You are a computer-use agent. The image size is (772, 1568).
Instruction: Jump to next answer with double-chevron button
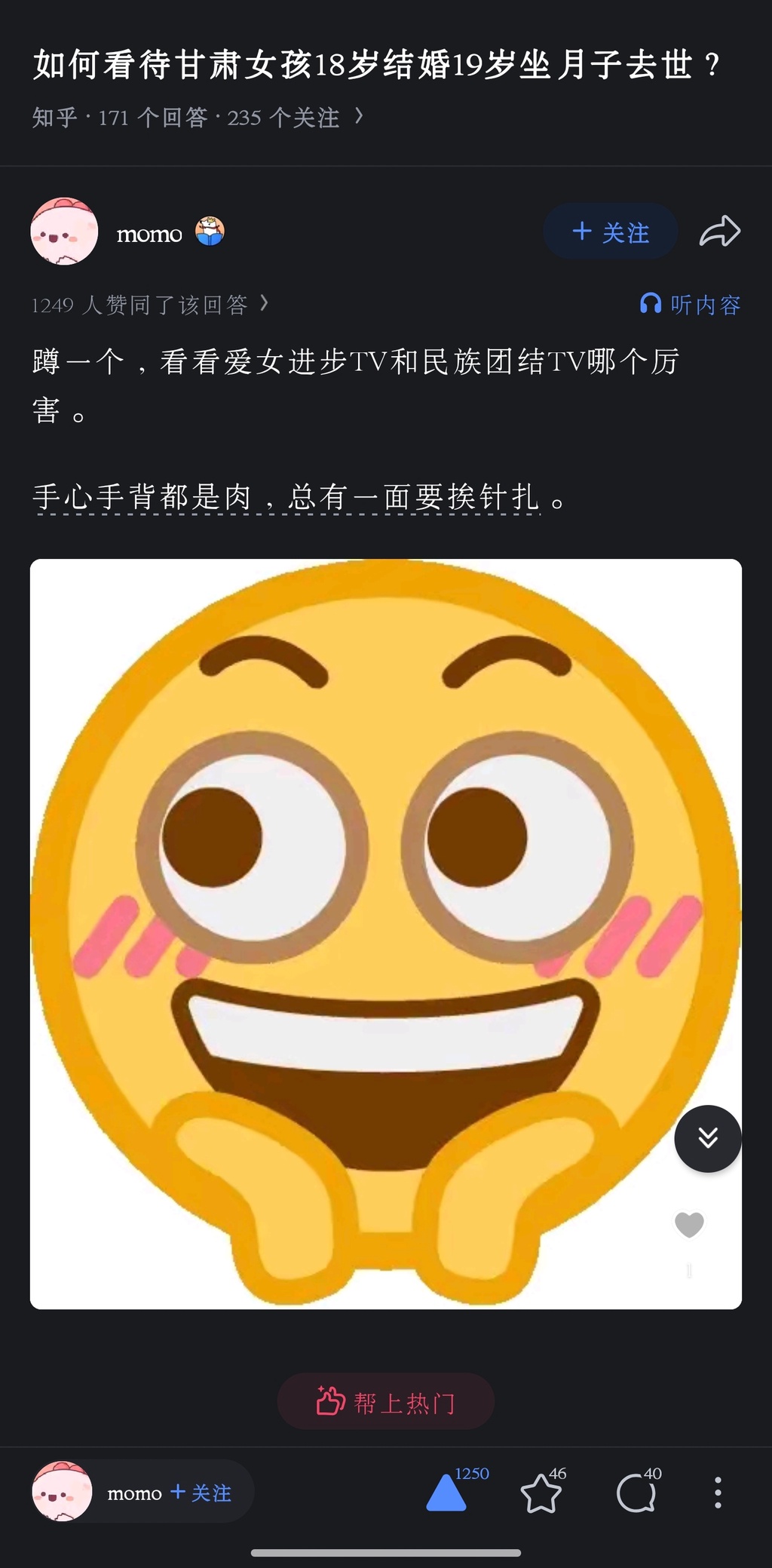click(707, 1138)
